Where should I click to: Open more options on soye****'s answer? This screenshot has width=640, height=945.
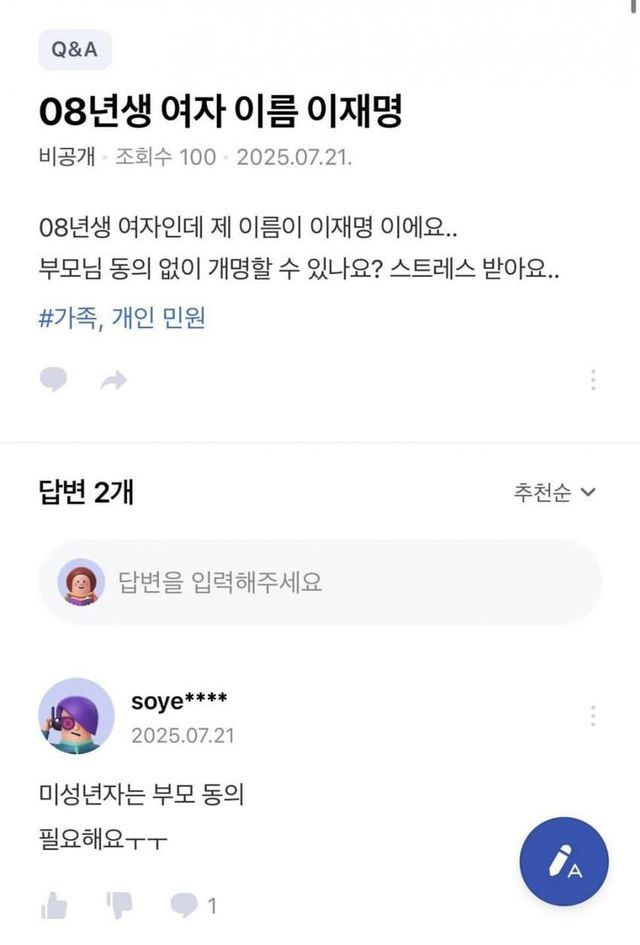[593, 716]
